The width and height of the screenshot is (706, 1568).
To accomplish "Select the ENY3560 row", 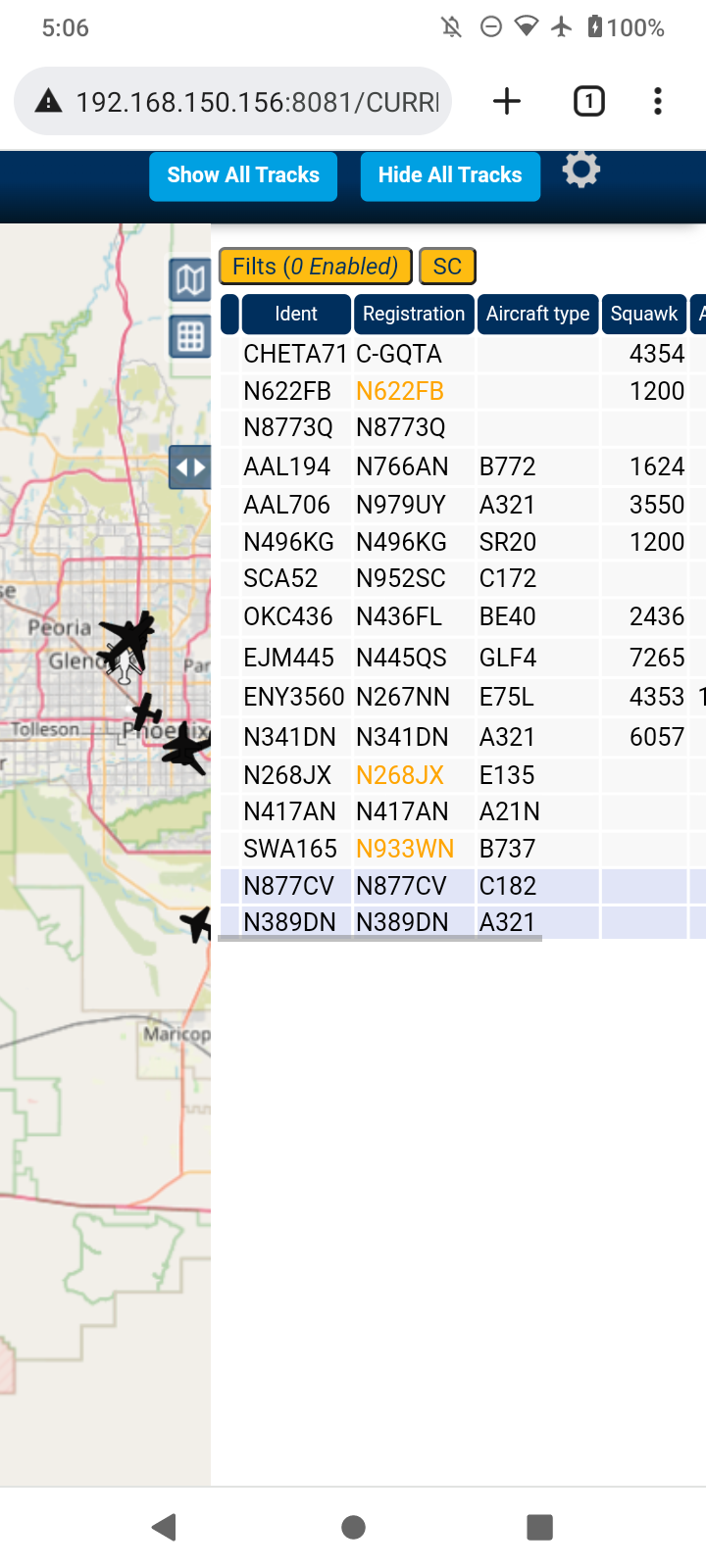I will pyautogui.click(x=463, y=697).
